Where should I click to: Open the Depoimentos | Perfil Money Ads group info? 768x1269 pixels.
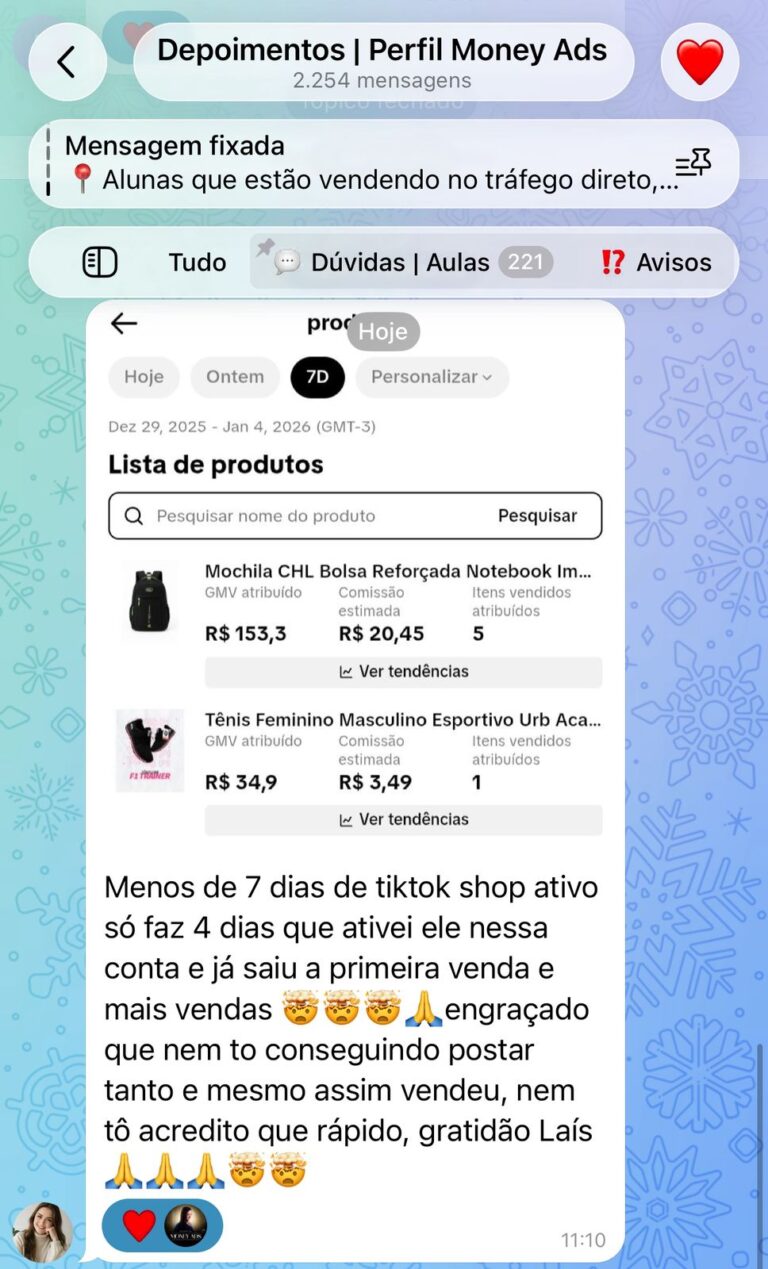pos(382,62)
